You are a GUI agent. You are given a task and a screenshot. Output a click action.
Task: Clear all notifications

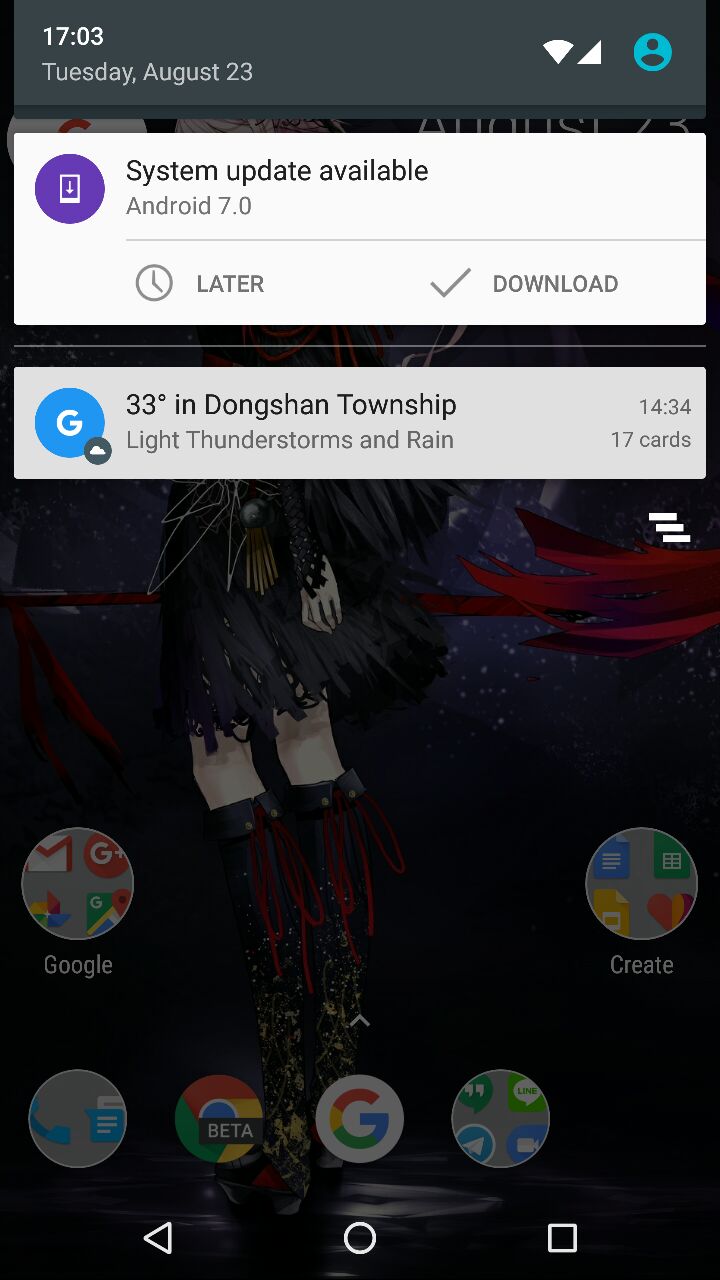click(x=669, y=527)
